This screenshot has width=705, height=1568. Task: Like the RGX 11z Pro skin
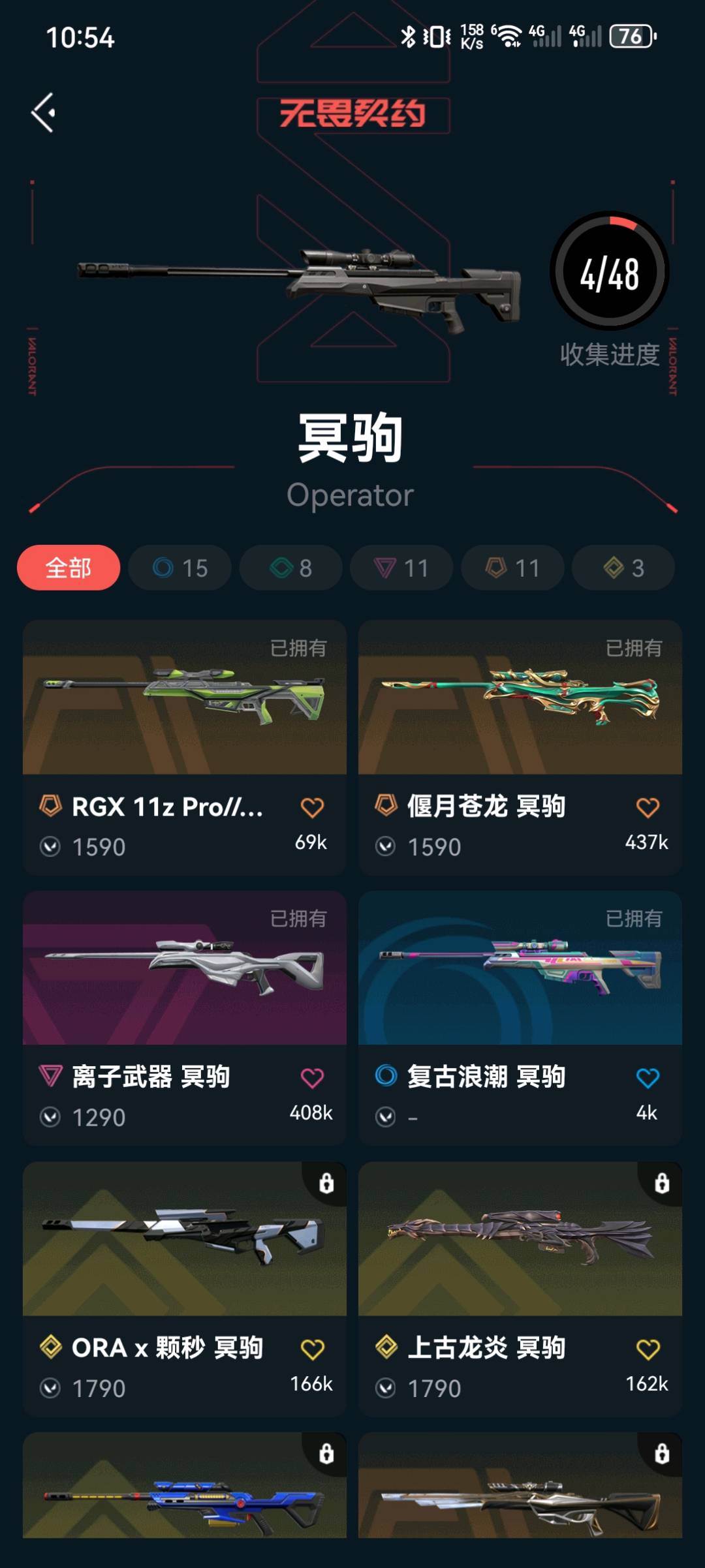pyautogui.click(x=312, y=808)
